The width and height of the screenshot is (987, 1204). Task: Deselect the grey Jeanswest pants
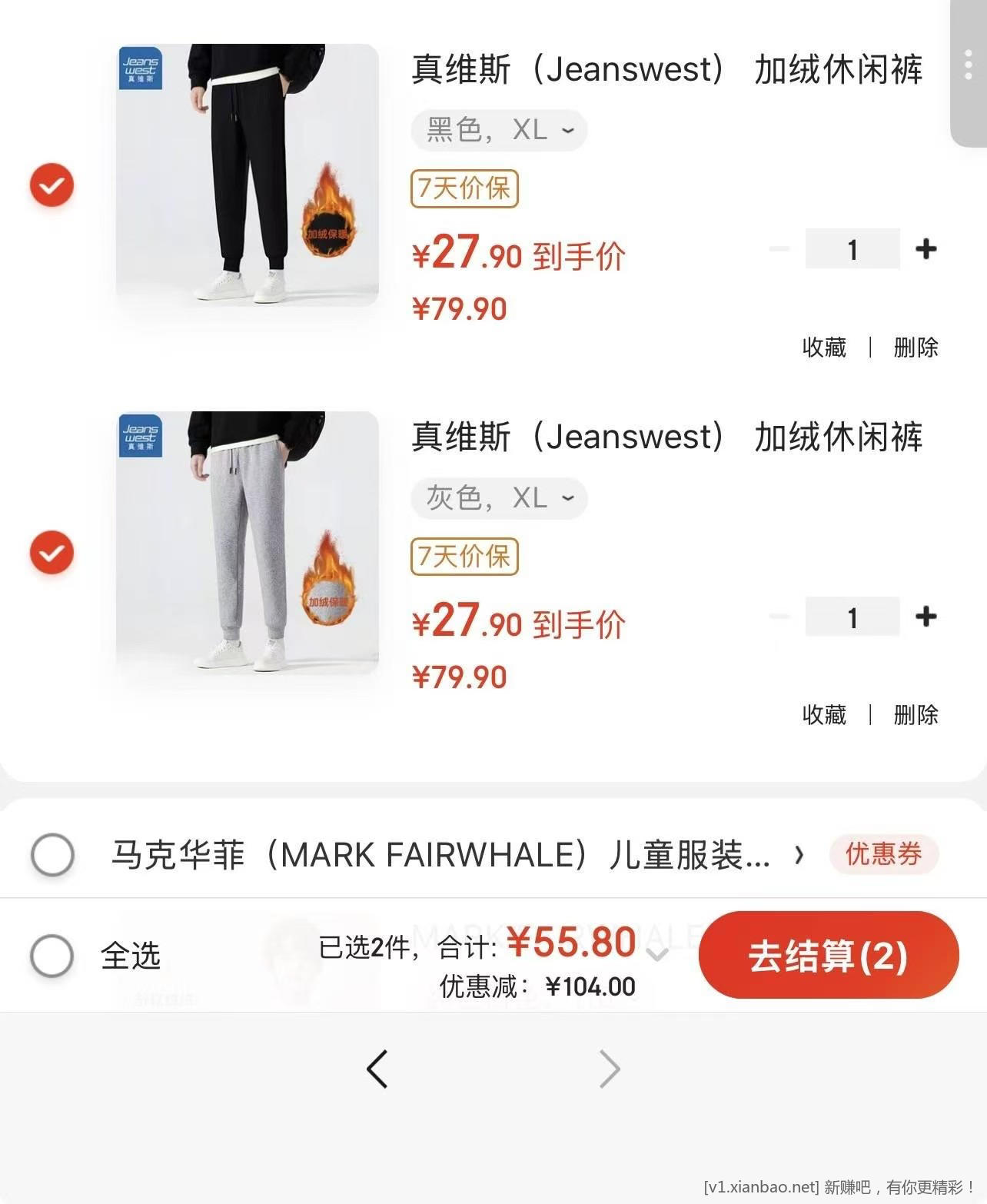tap(51, 552)
